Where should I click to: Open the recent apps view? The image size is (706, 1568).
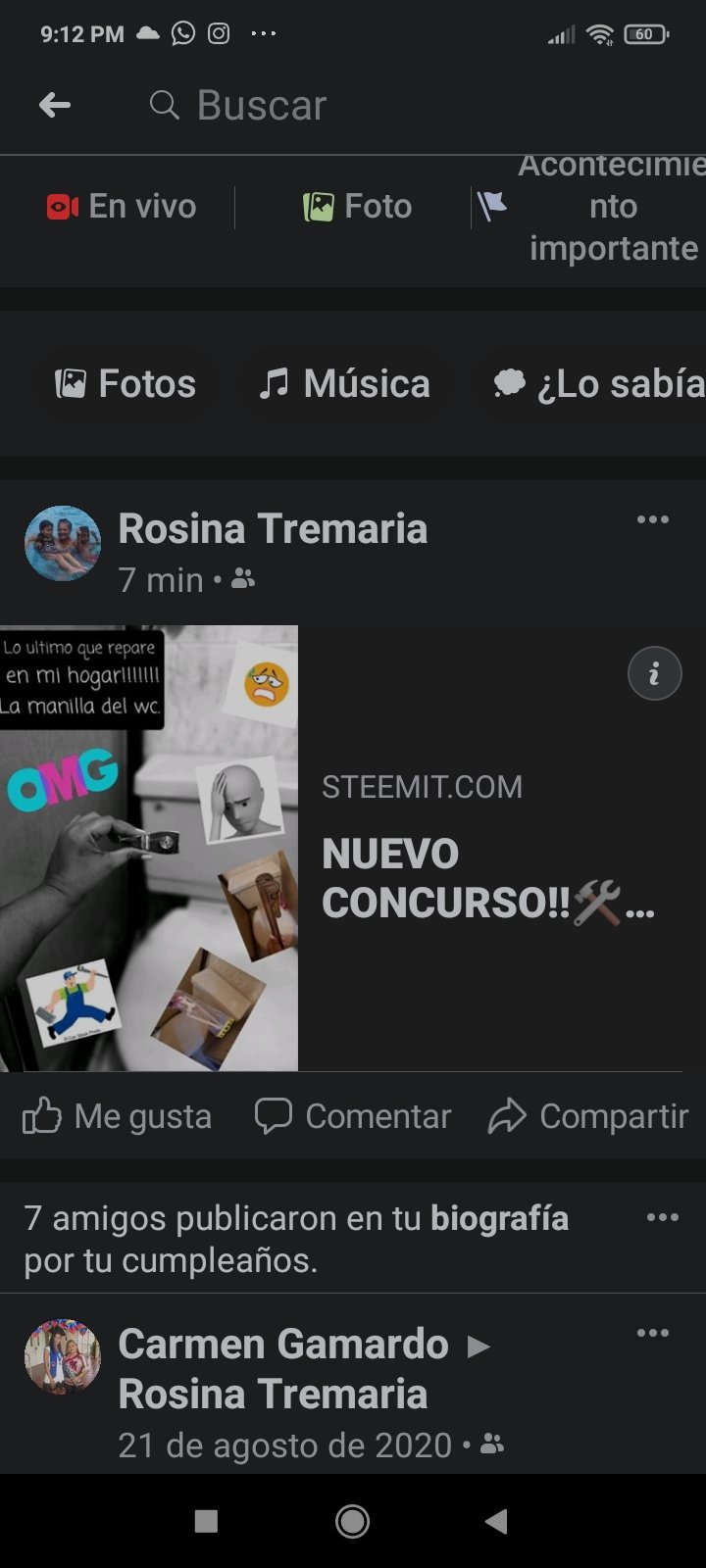(x=206, y=1521)
